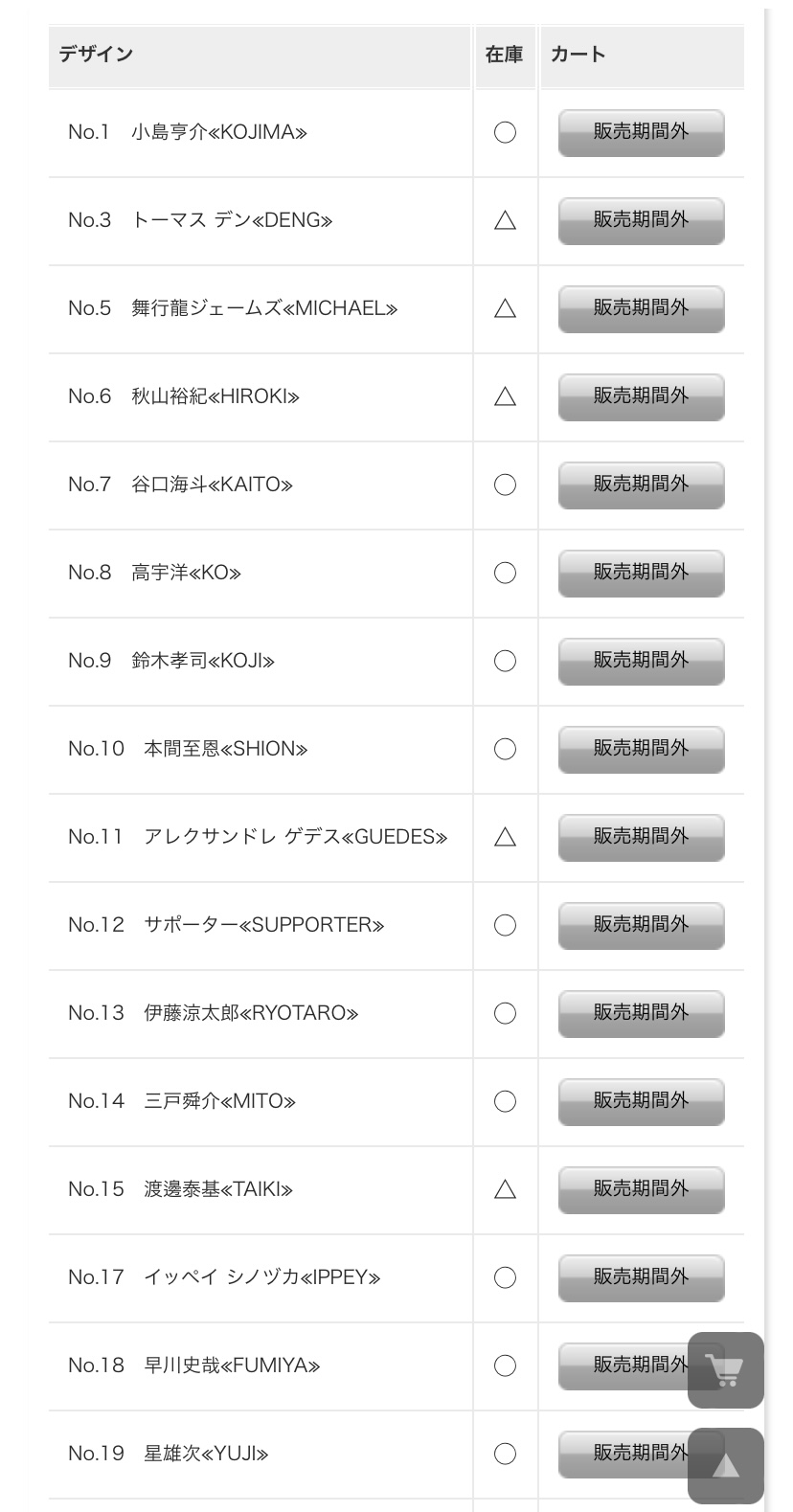Viewport: 793px width, 1512px height.
Task: Tap 販売期間外 button for No.6 HIROKI
Action: [641, 396]
